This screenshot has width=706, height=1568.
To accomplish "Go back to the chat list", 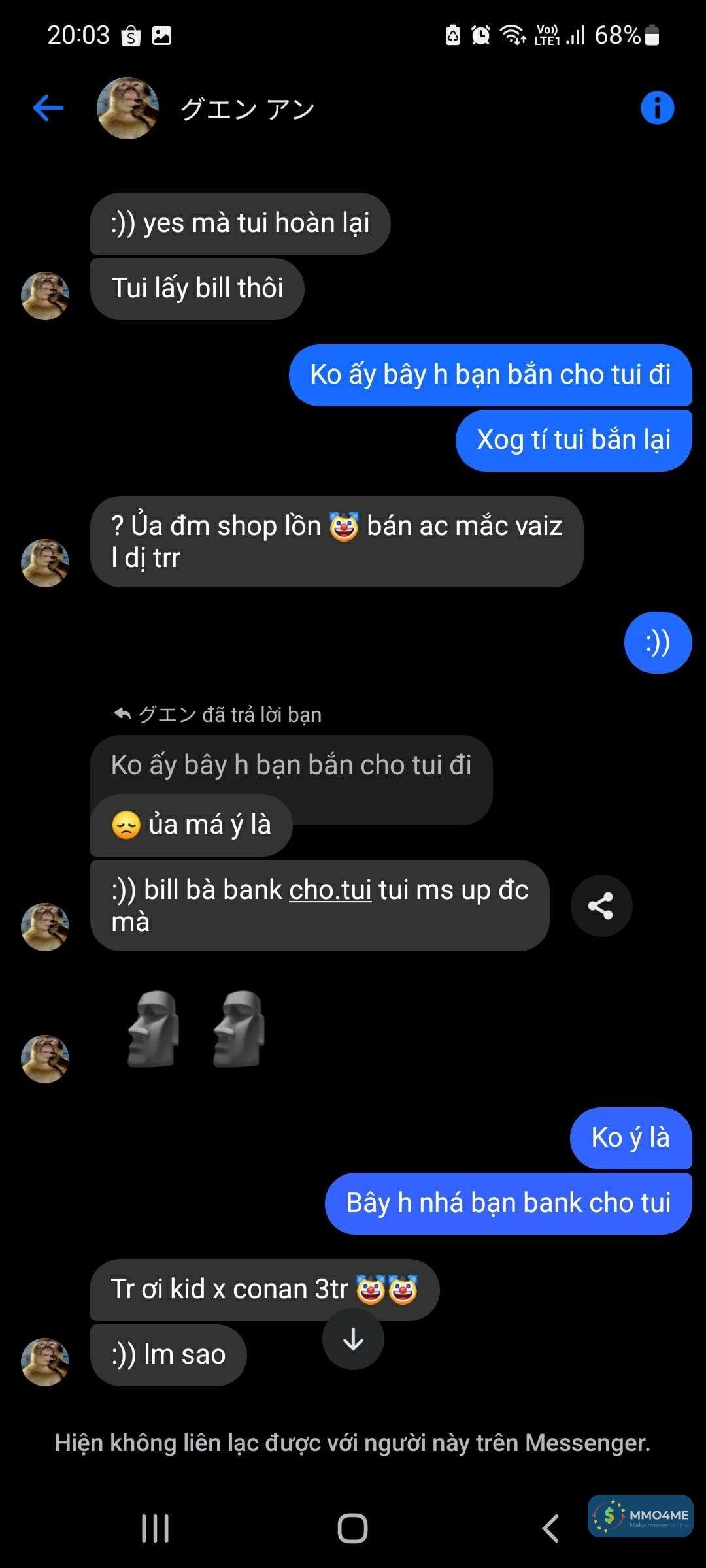I will coord(48,108).
